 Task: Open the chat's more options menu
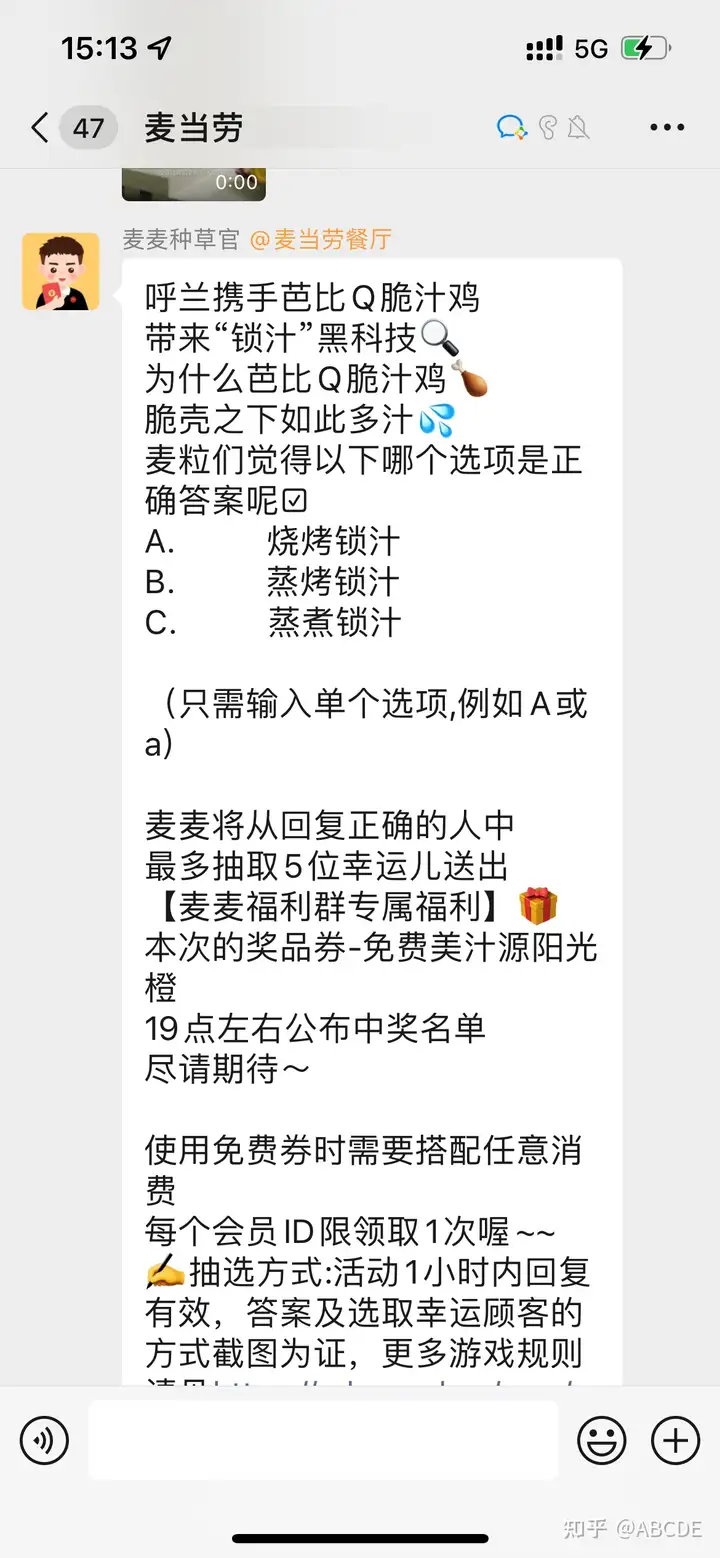click(x=667, y=128)
